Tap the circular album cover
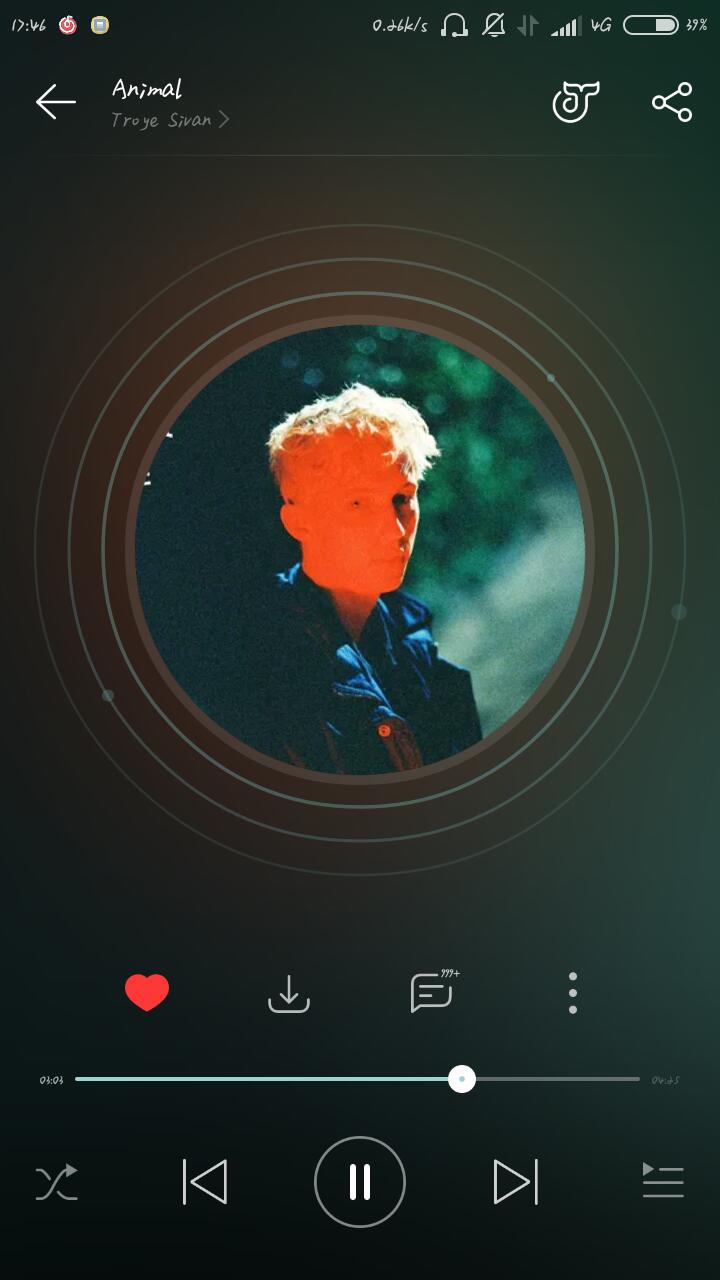 pos(360,549)
